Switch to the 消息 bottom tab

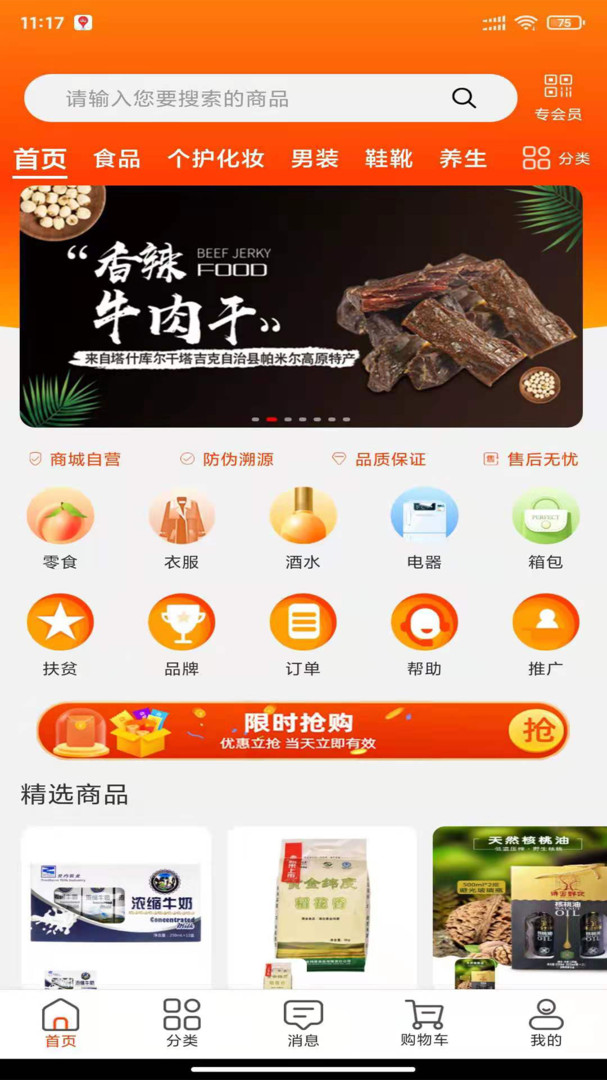tap(303, 1022)
